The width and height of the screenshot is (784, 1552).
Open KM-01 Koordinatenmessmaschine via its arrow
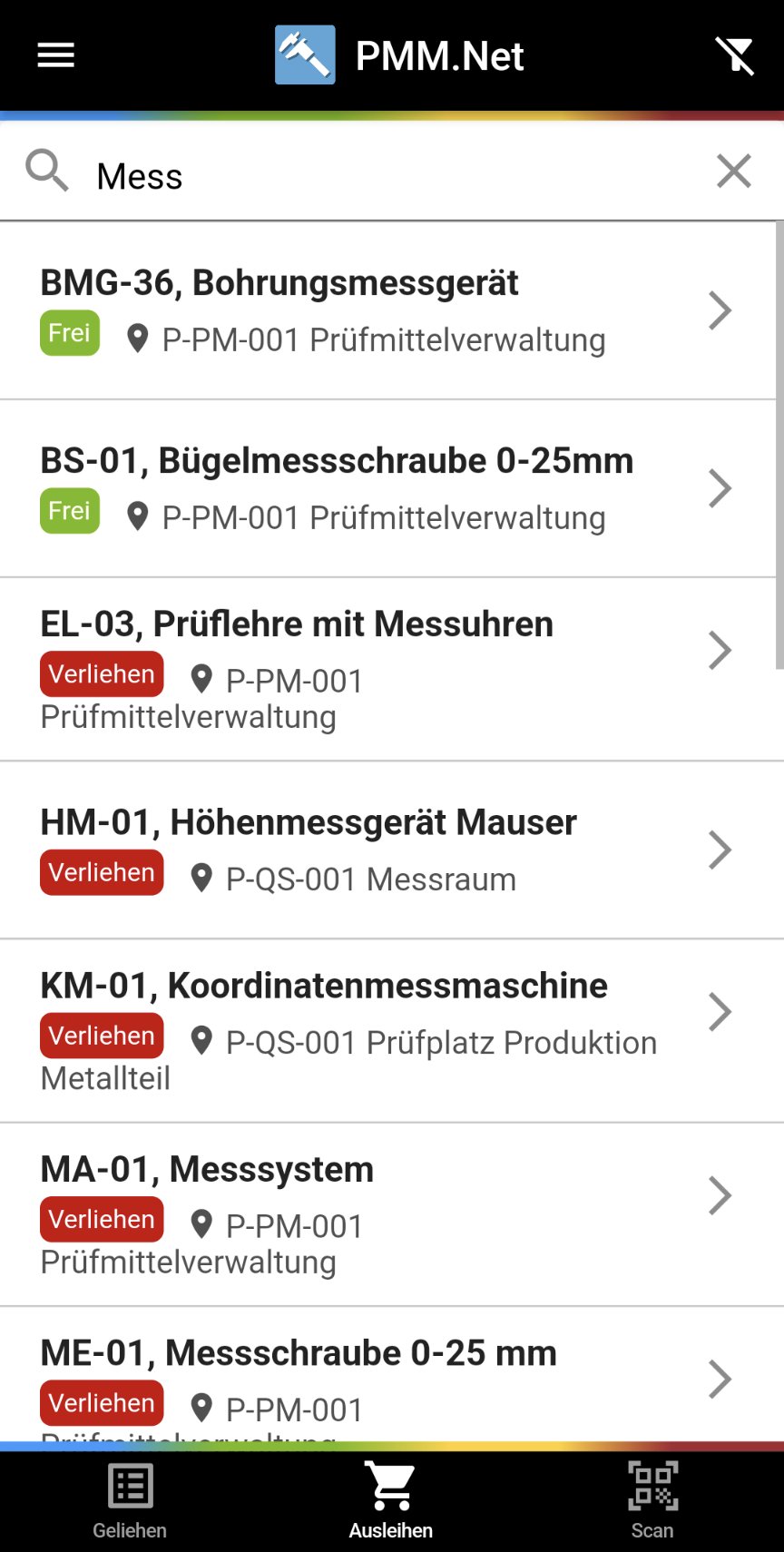720,1012
